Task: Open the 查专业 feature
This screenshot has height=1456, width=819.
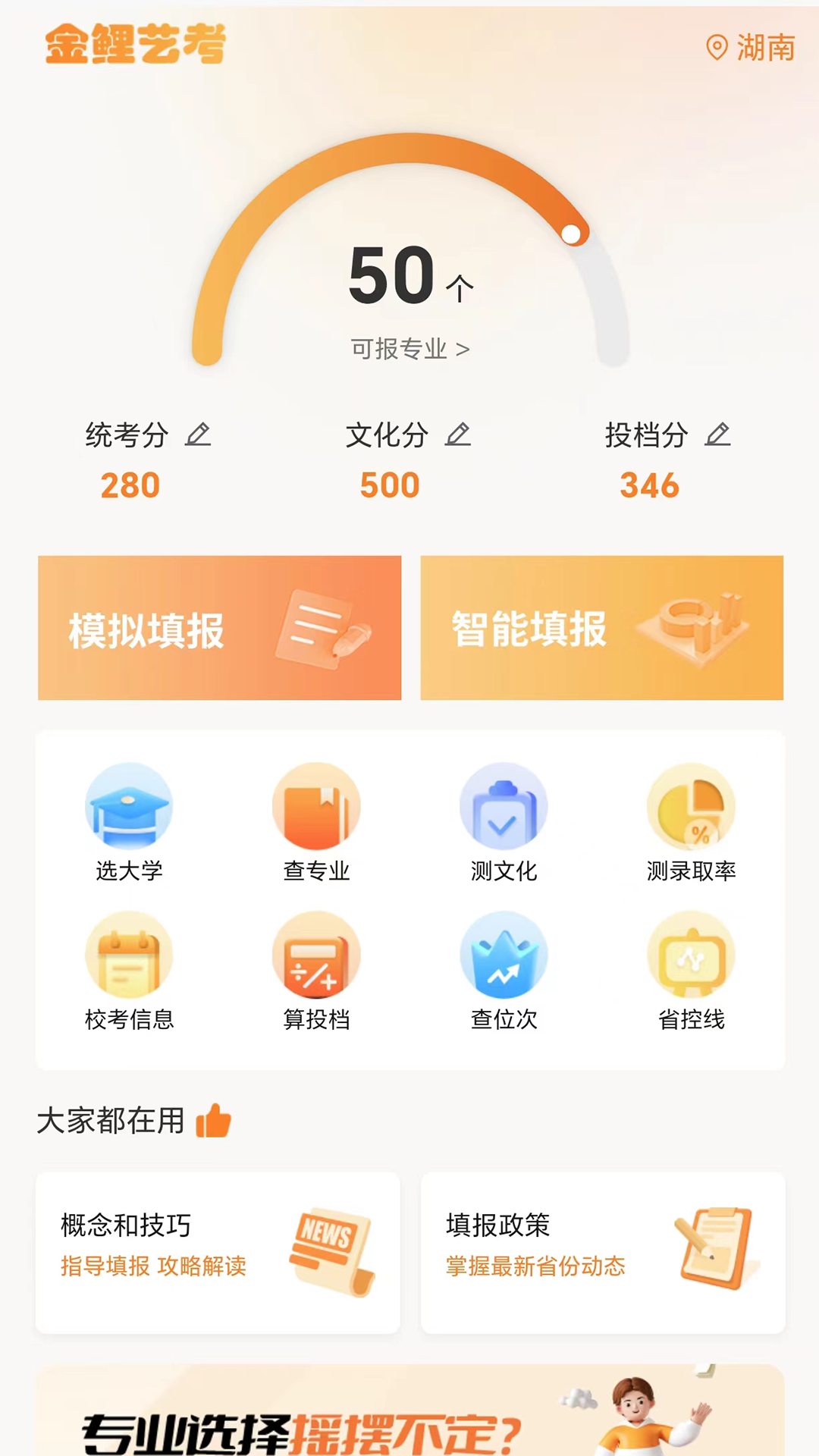Action: click(x=316, y=808)
